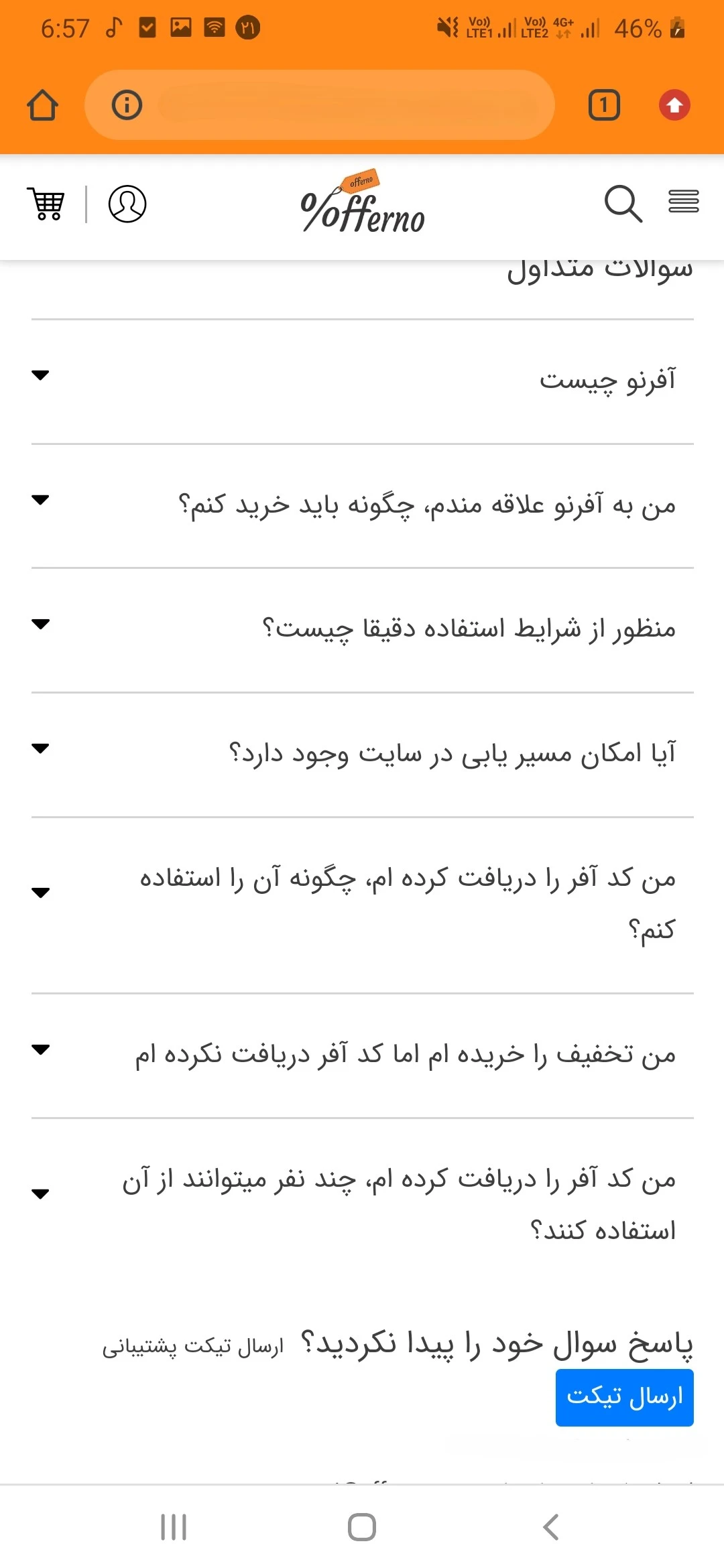Viewport: 724px width, 1568px height.
Task: Go to the Offerno homepage via logo
Action: pos(362,204)
